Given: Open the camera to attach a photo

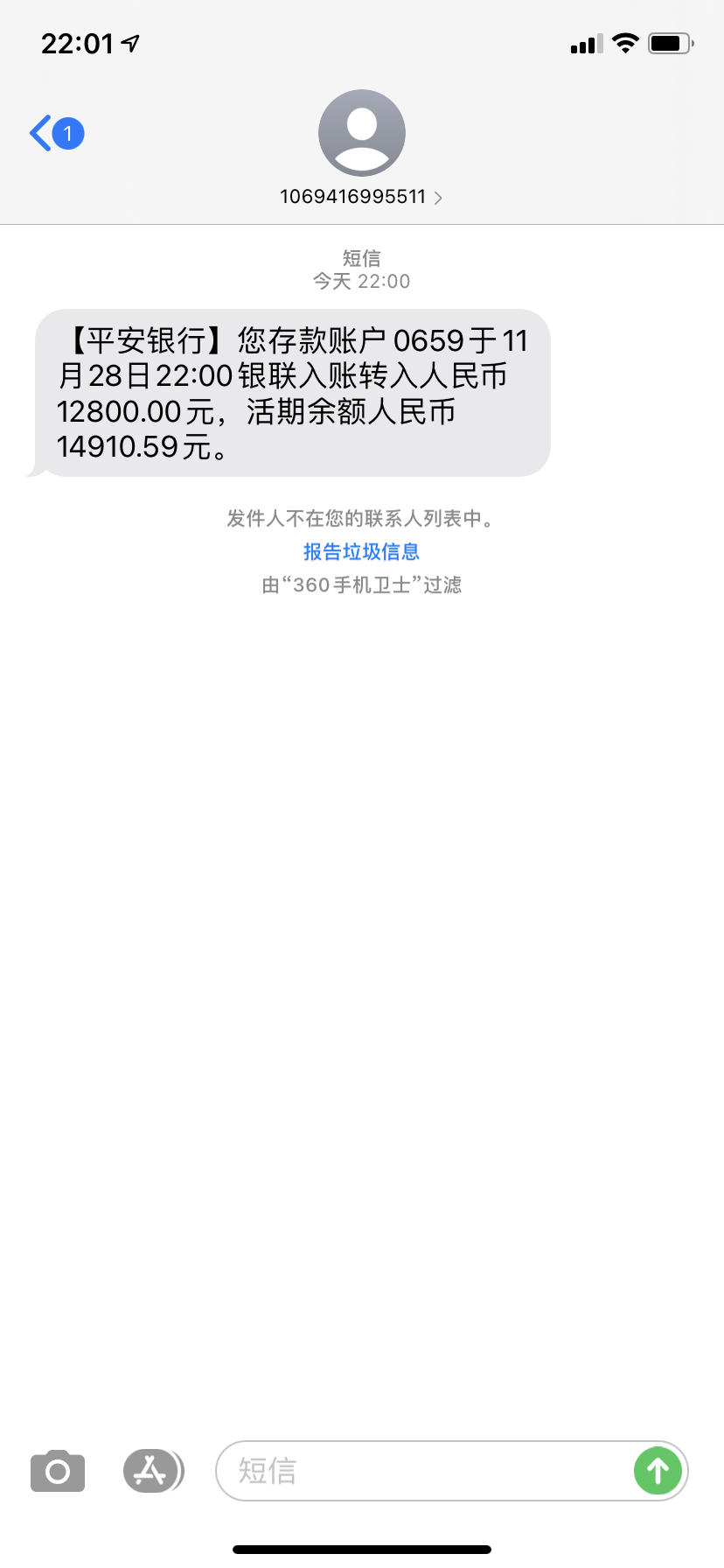Looking at the screenshot, I should click(x=58, y=1471).
